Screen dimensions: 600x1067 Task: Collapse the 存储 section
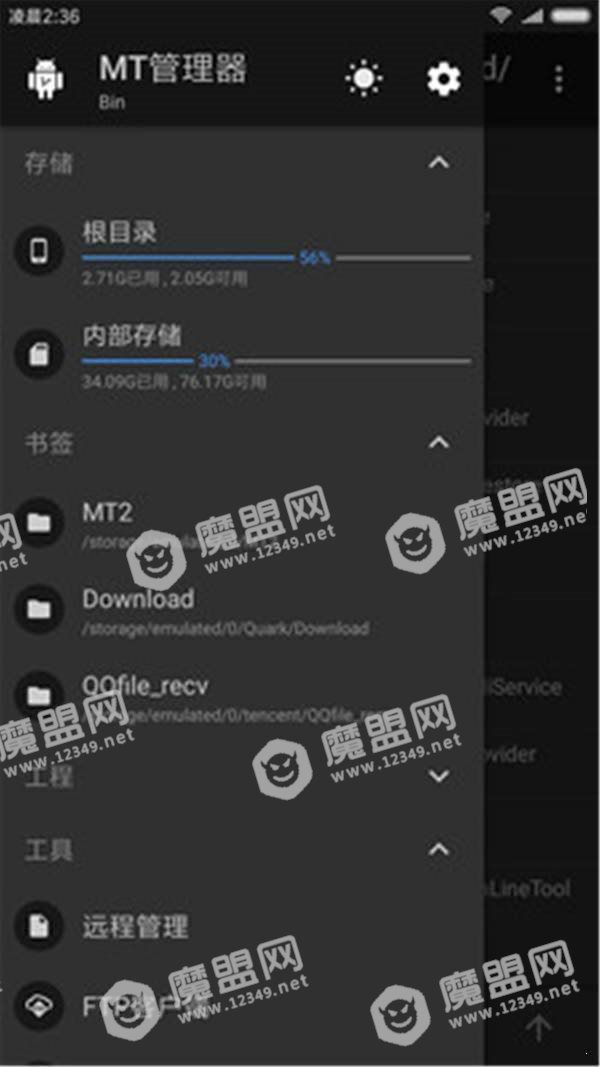[x=439, y=163]
